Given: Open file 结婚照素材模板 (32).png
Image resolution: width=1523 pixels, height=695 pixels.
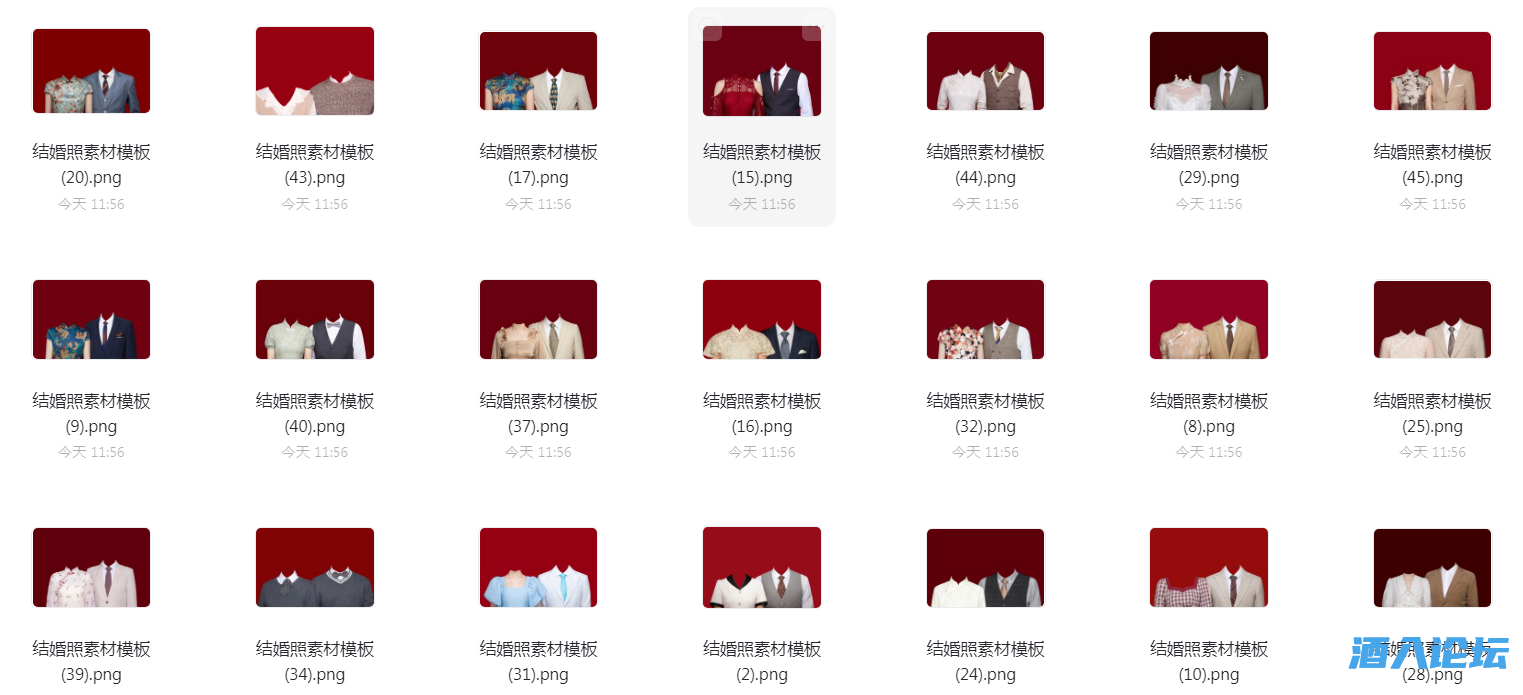Looking at the screenshot, I should click(985, 319).
